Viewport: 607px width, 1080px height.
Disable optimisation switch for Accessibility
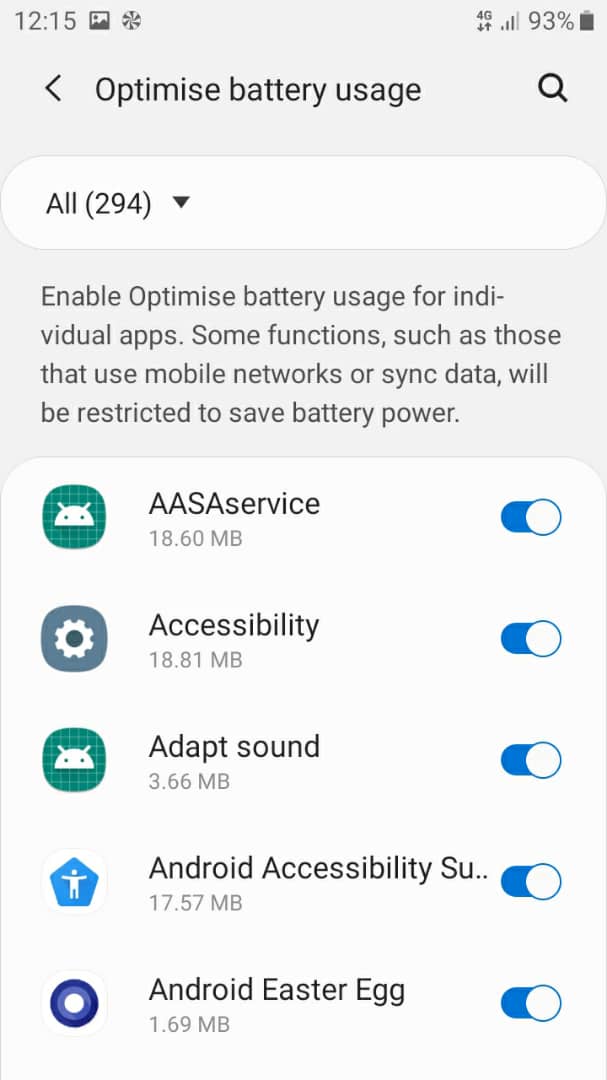click(531, 638)
